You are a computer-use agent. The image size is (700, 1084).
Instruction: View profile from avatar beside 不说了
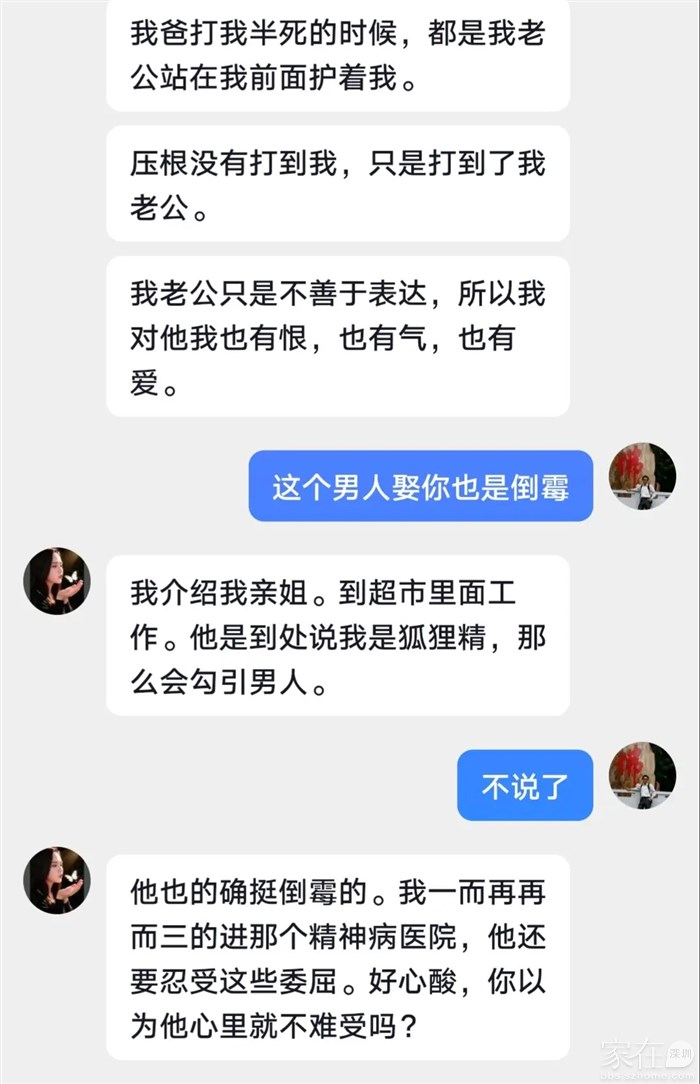coord(642,776)
